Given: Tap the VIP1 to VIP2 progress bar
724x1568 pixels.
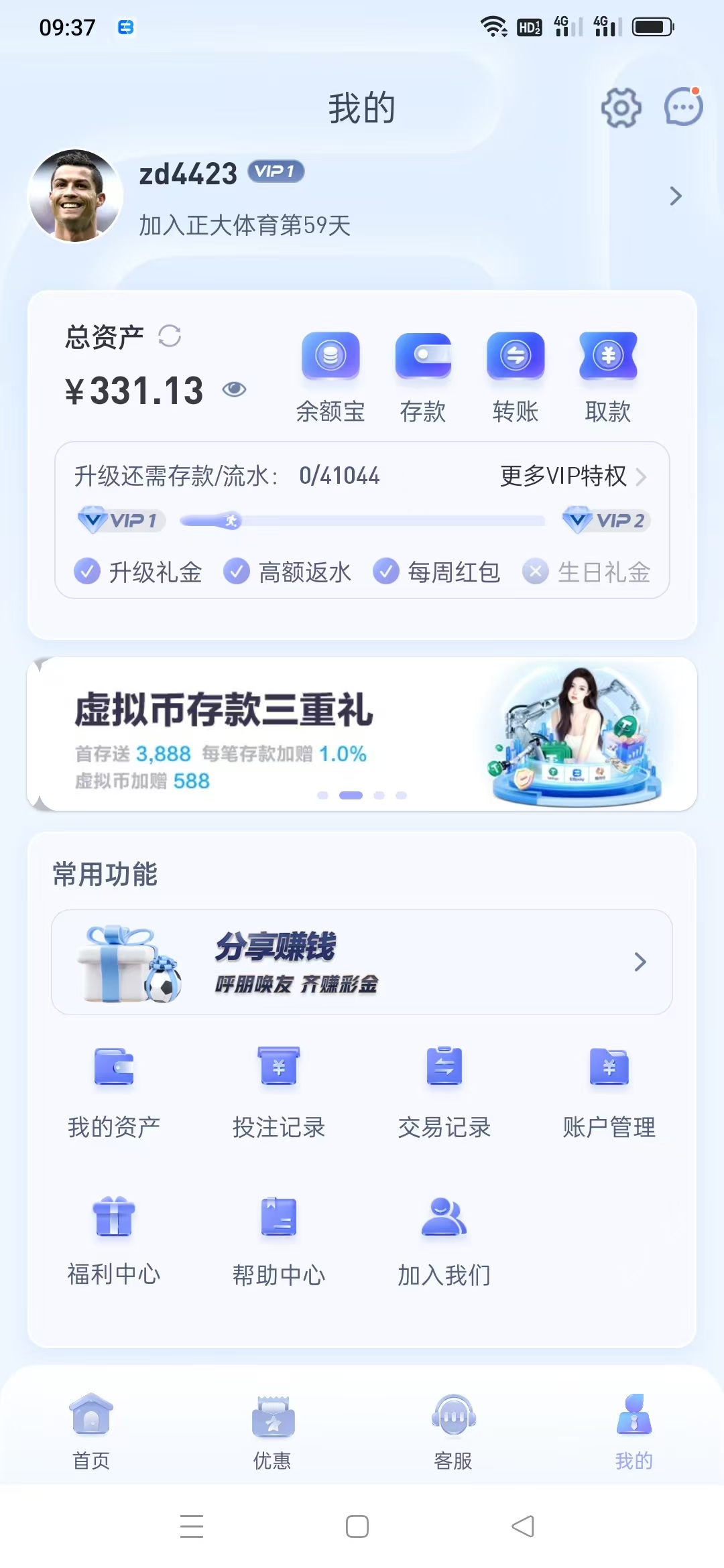Looking at the screenshot, I should pyautogui.click(x=362, y=521).
